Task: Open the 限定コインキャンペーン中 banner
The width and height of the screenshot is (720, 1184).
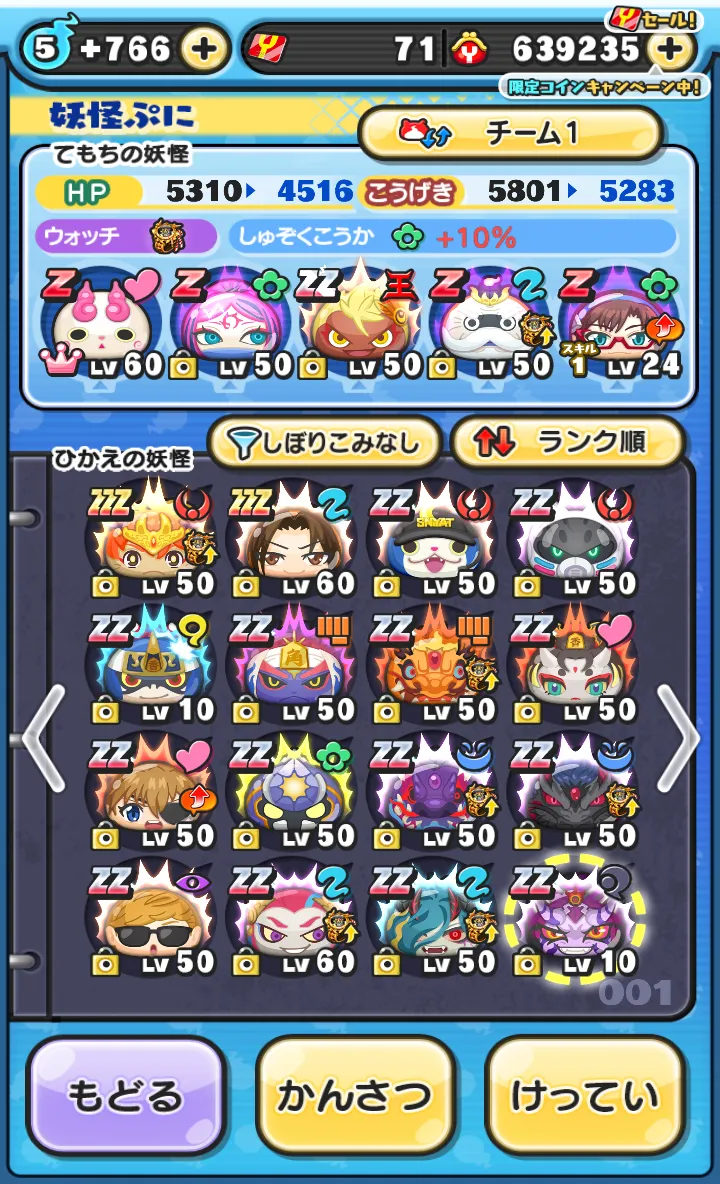Action: pos(604,87)
